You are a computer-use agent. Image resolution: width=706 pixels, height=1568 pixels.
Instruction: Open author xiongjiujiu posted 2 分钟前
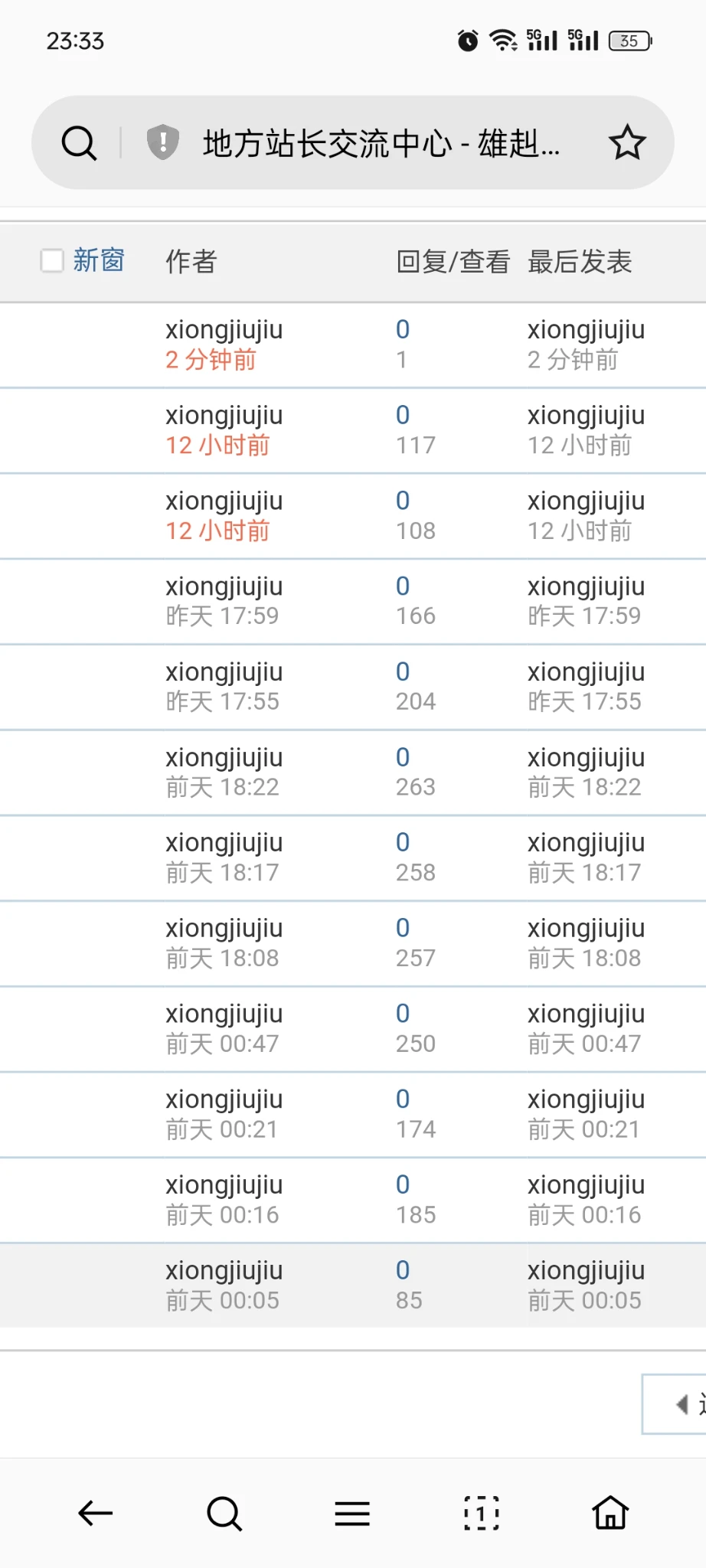pos(224,330)
